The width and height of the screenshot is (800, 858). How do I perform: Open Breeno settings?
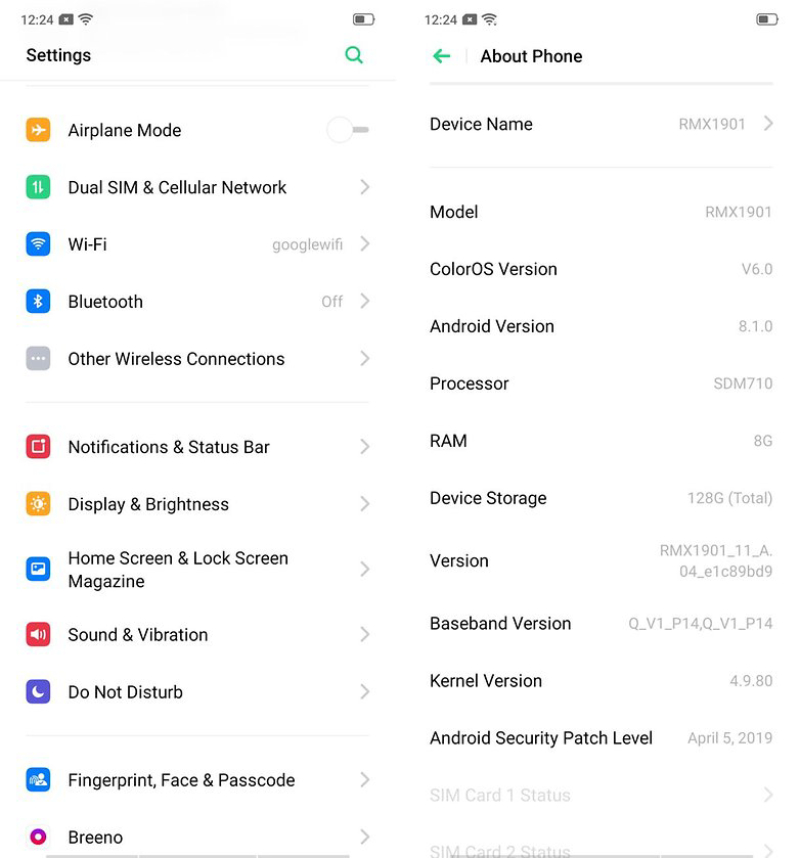(x=197, y=836)
